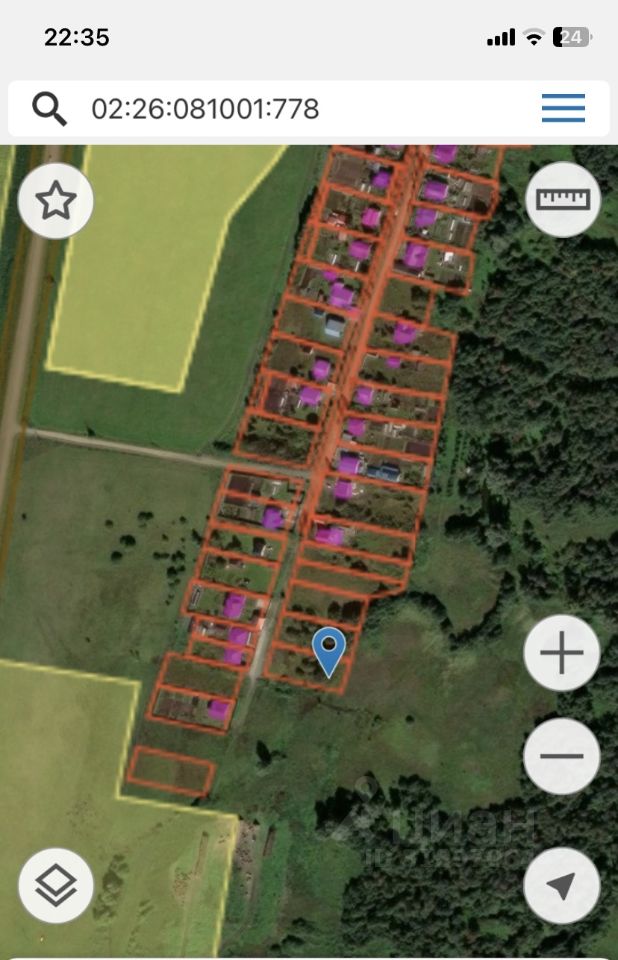Zoom out the map
The image size is (618, 960).
pos(561,756)
